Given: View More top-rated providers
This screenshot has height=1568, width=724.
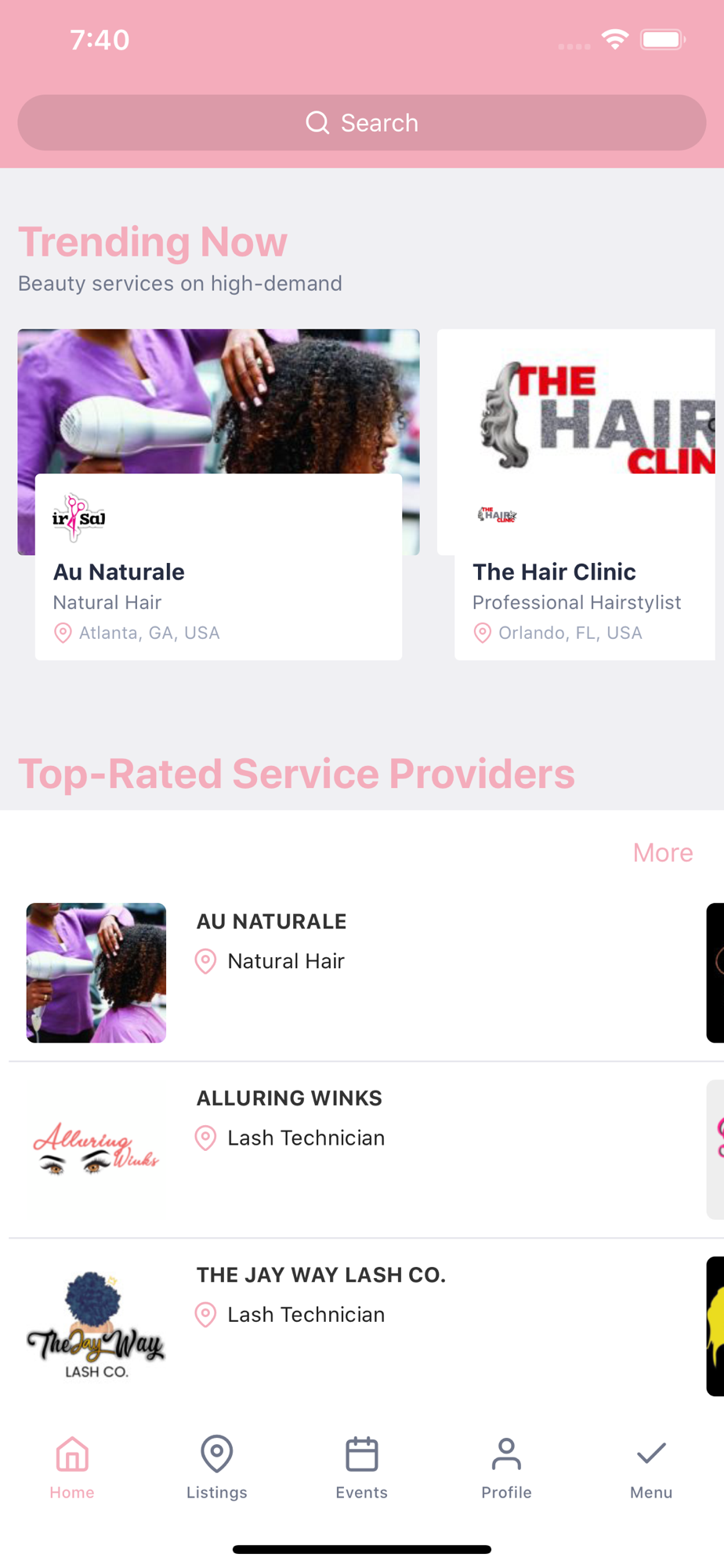Looking at the screenshot, I should click(x=662, y=852).
